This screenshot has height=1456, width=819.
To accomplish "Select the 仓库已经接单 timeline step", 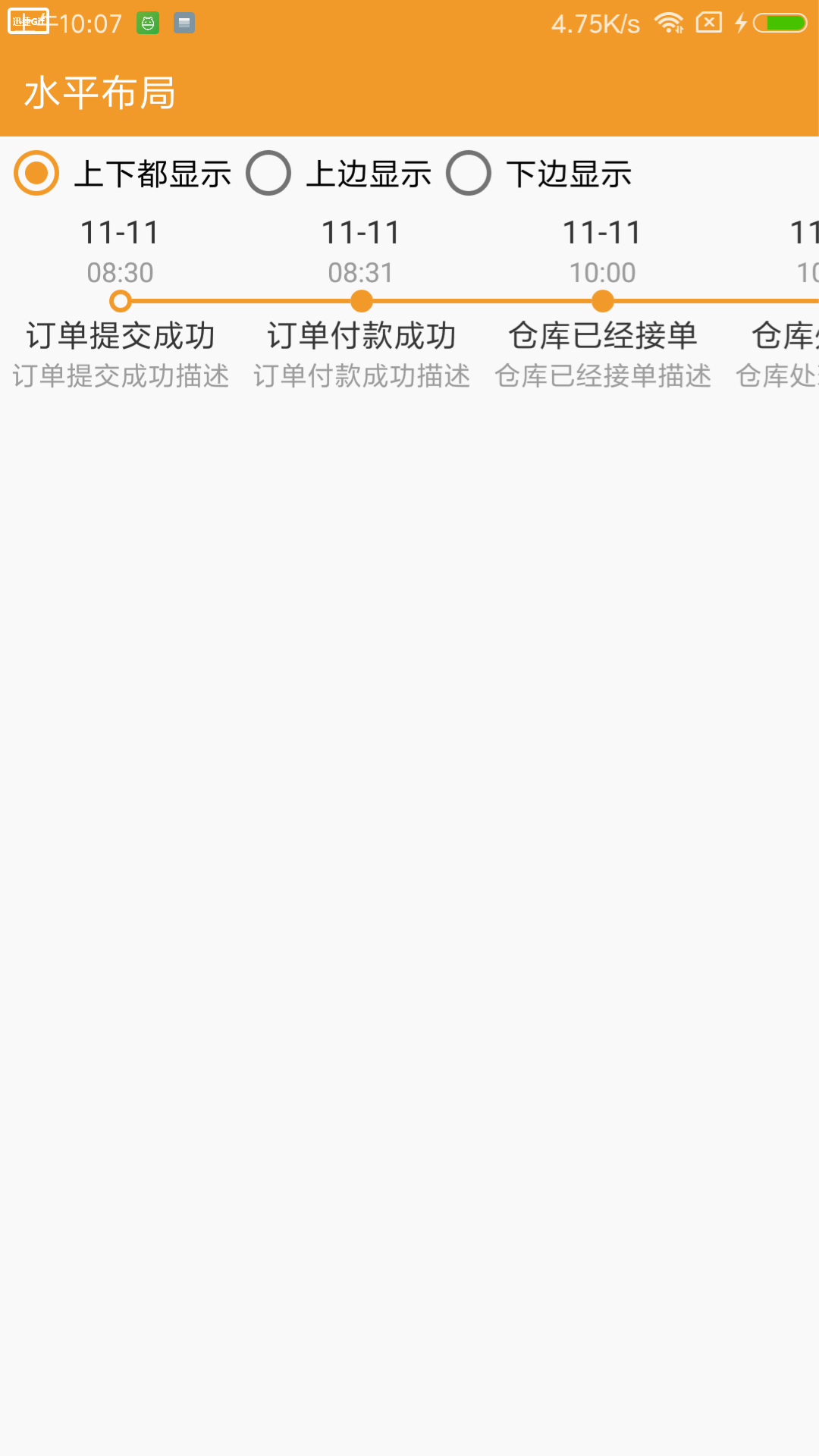I will (x=602, y=335).
